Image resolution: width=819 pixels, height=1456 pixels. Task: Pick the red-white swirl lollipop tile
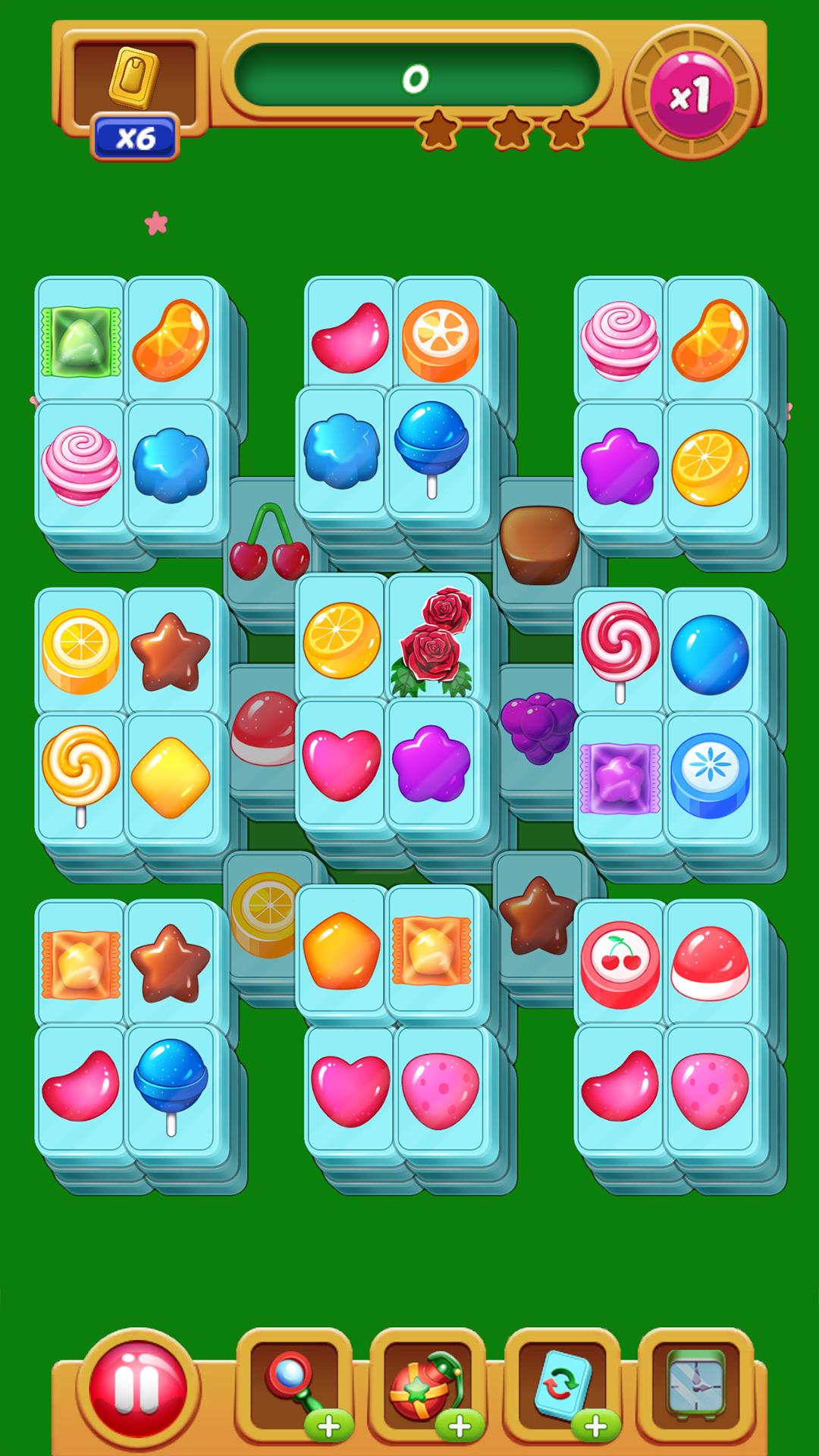click(x=620, y=652)
